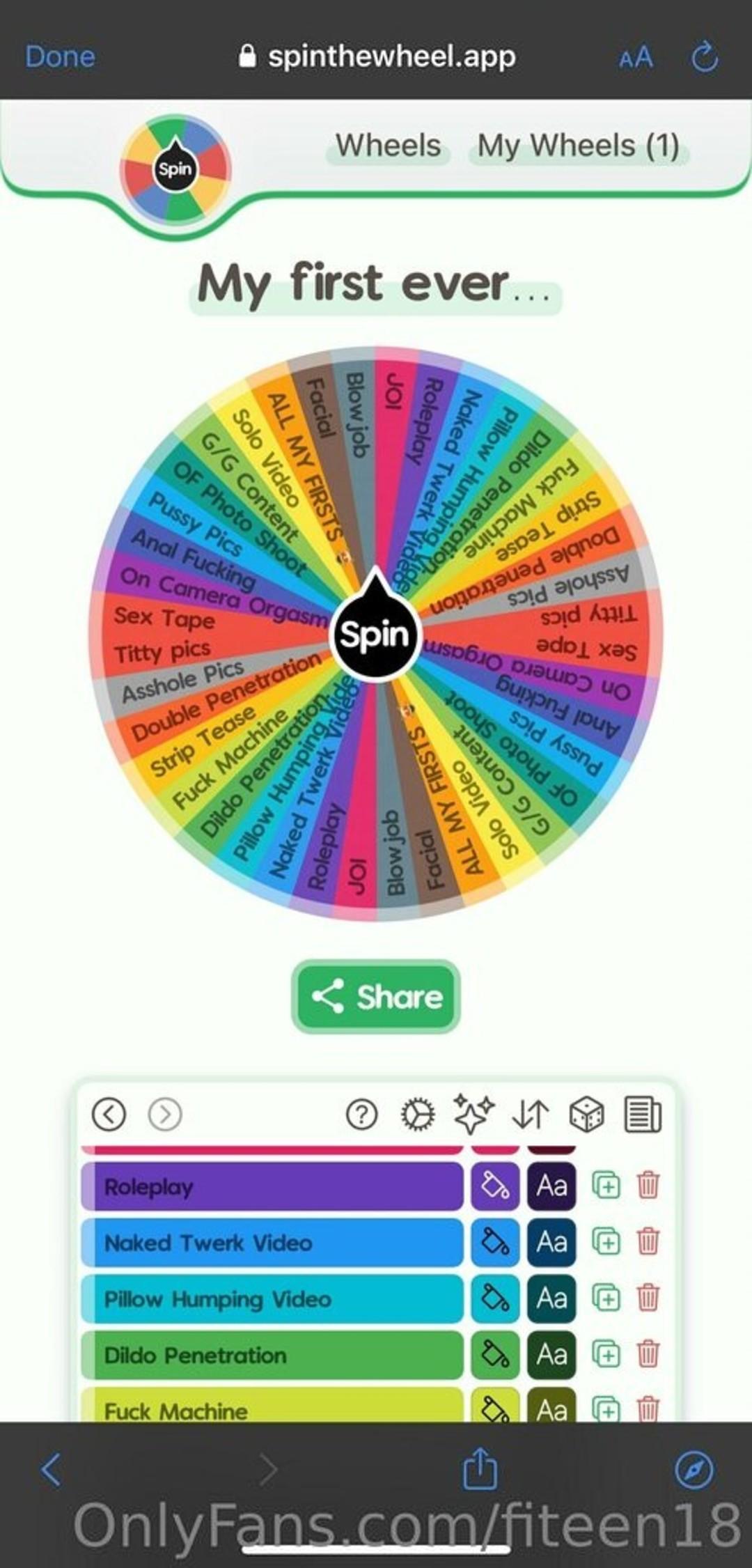Share this wheel with the green button
The height and width of the screenshot is (1568, 752).
[x=376, y=996]
